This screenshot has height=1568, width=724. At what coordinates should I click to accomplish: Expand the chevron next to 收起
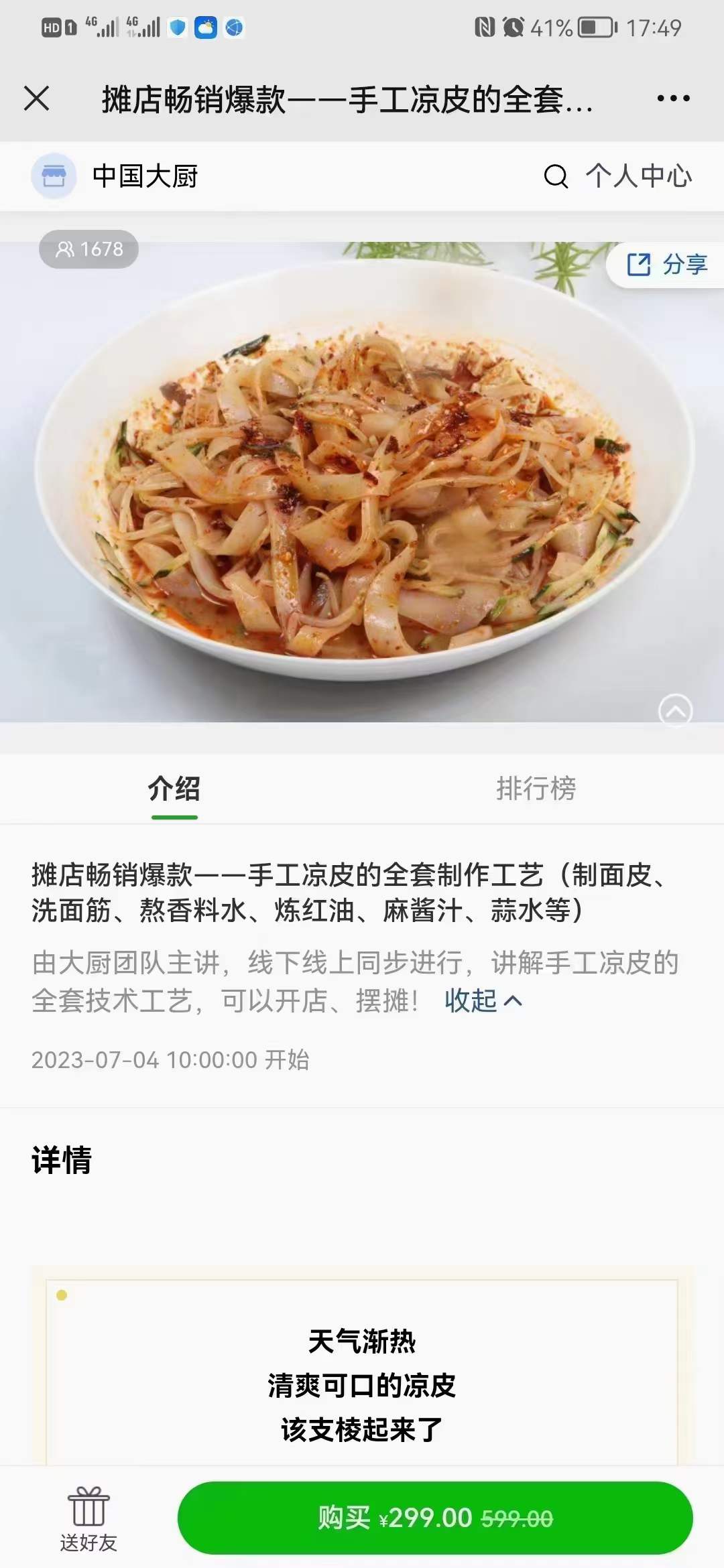(514, 1000)
